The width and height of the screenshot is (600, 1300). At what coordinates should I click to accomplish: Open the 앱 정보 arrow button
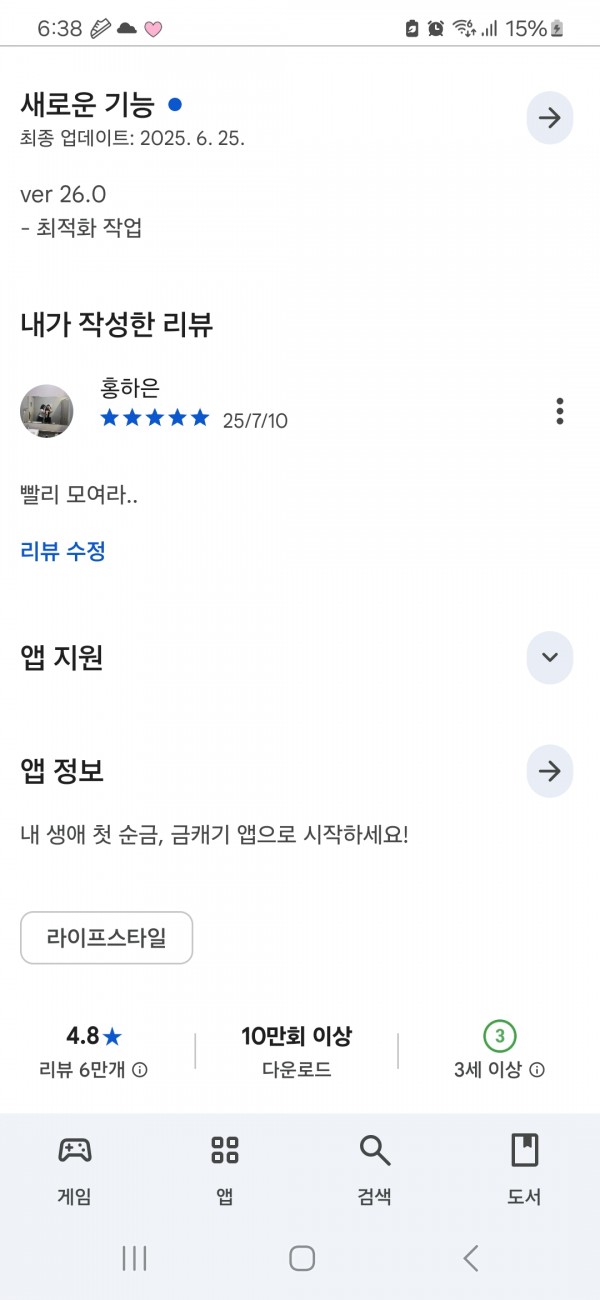(x=550, y=771)
